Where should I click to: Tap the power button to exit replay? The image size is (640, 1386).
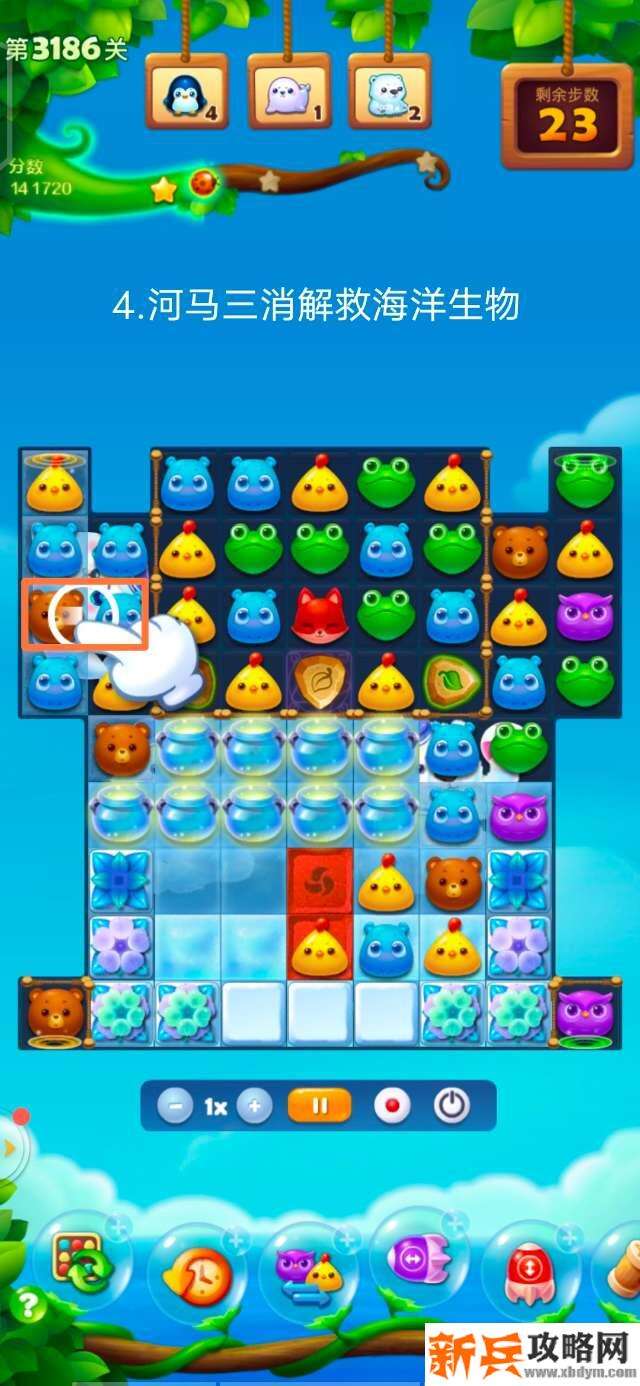tap(452, 1107)
